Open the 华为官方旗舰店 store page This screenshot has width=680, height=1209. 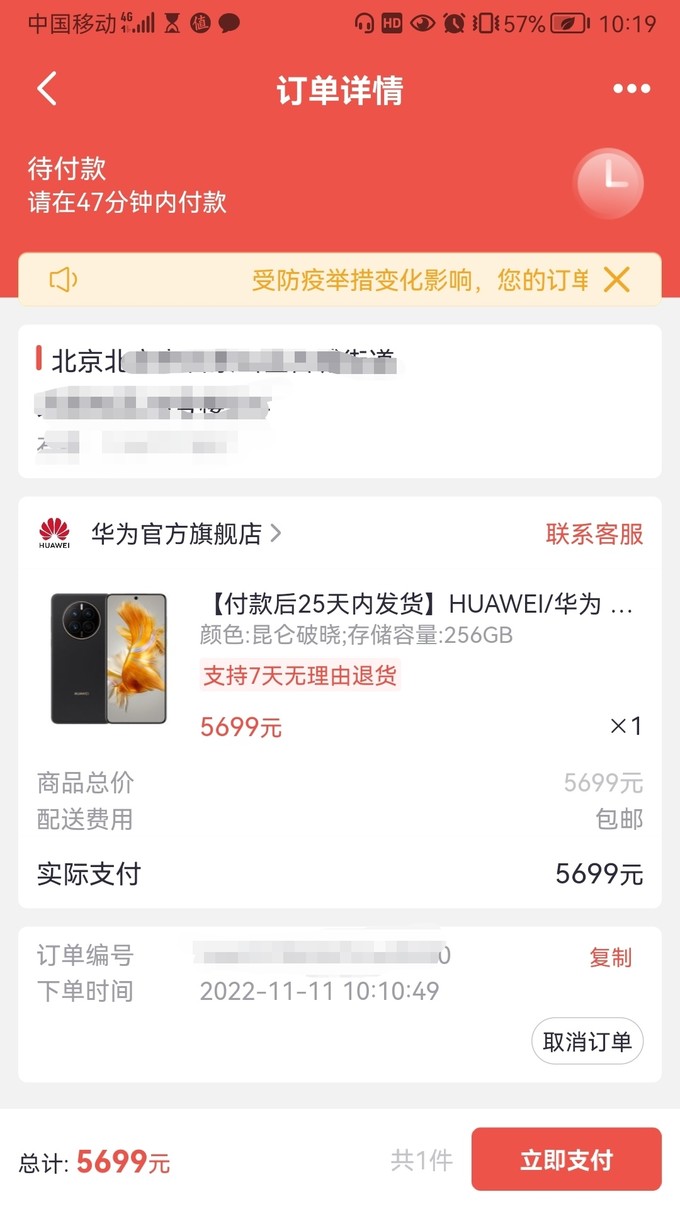[x=186, y=534]
